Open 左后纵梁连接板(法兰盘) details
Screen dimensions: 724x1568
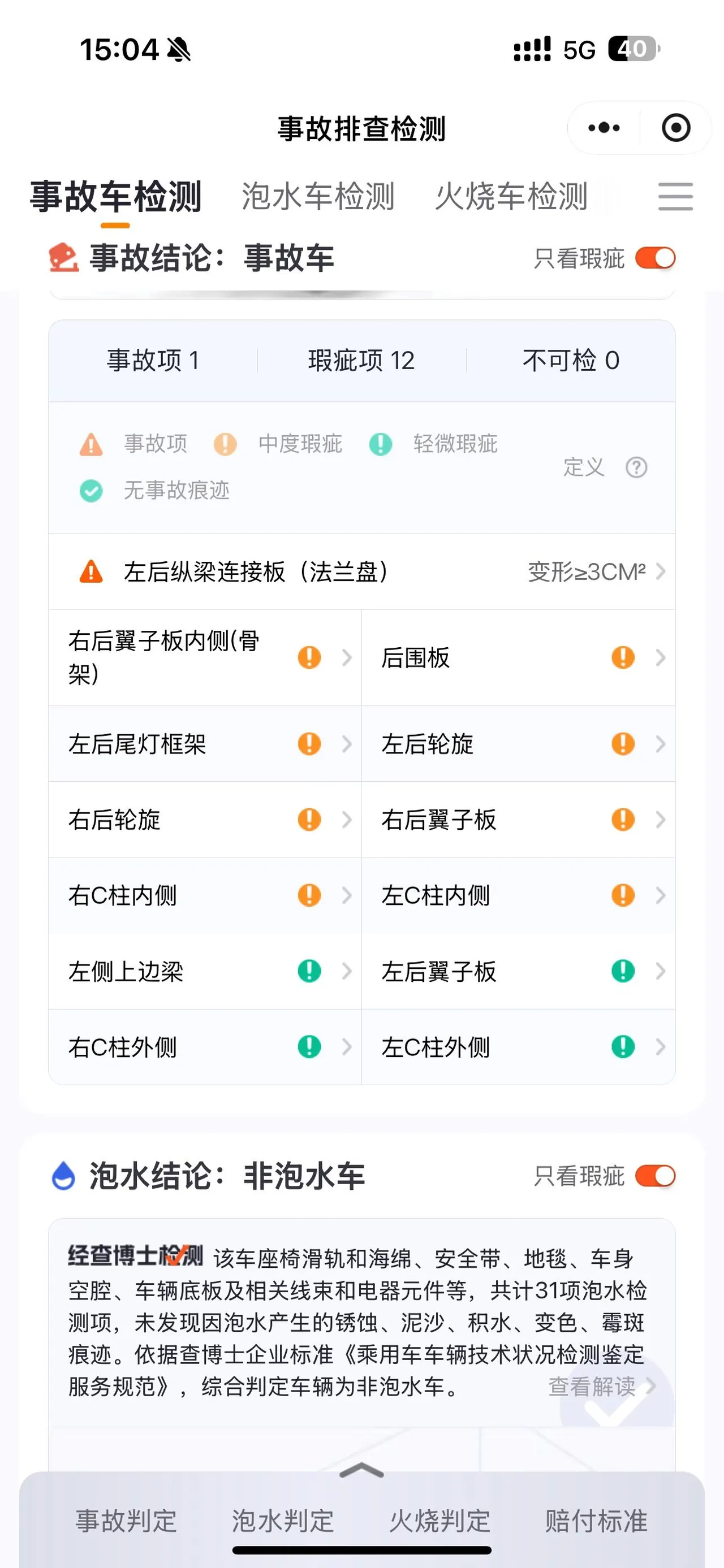[361, 571]
